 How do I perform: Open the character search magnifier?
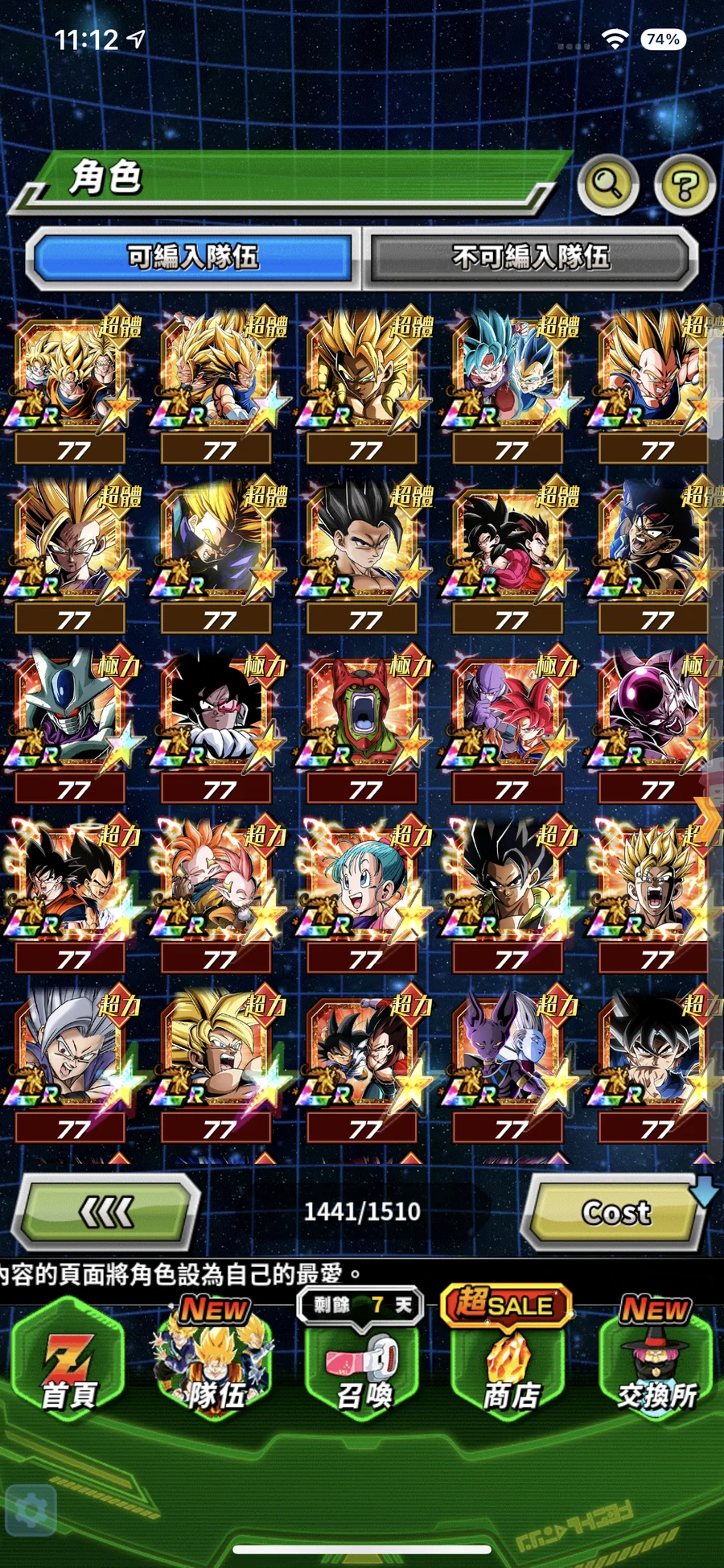tap(607, 184)
